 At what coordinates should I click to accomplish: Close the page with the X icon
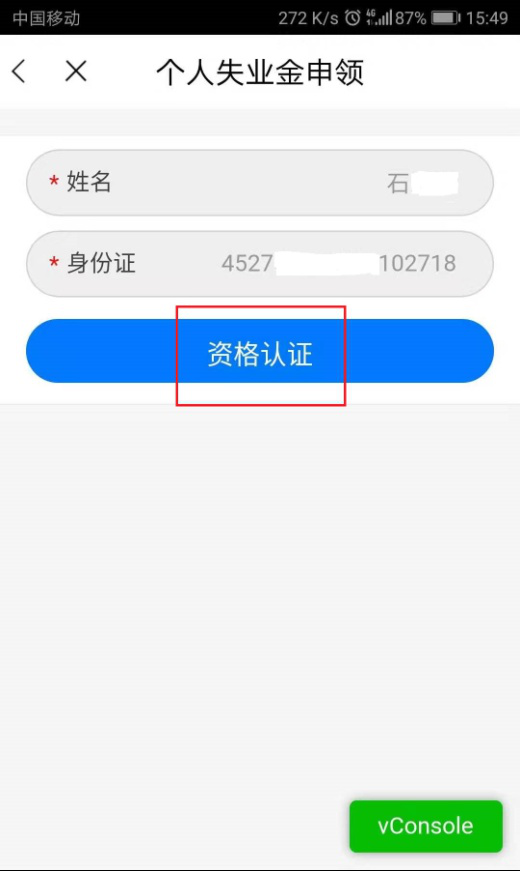(76, 71)
